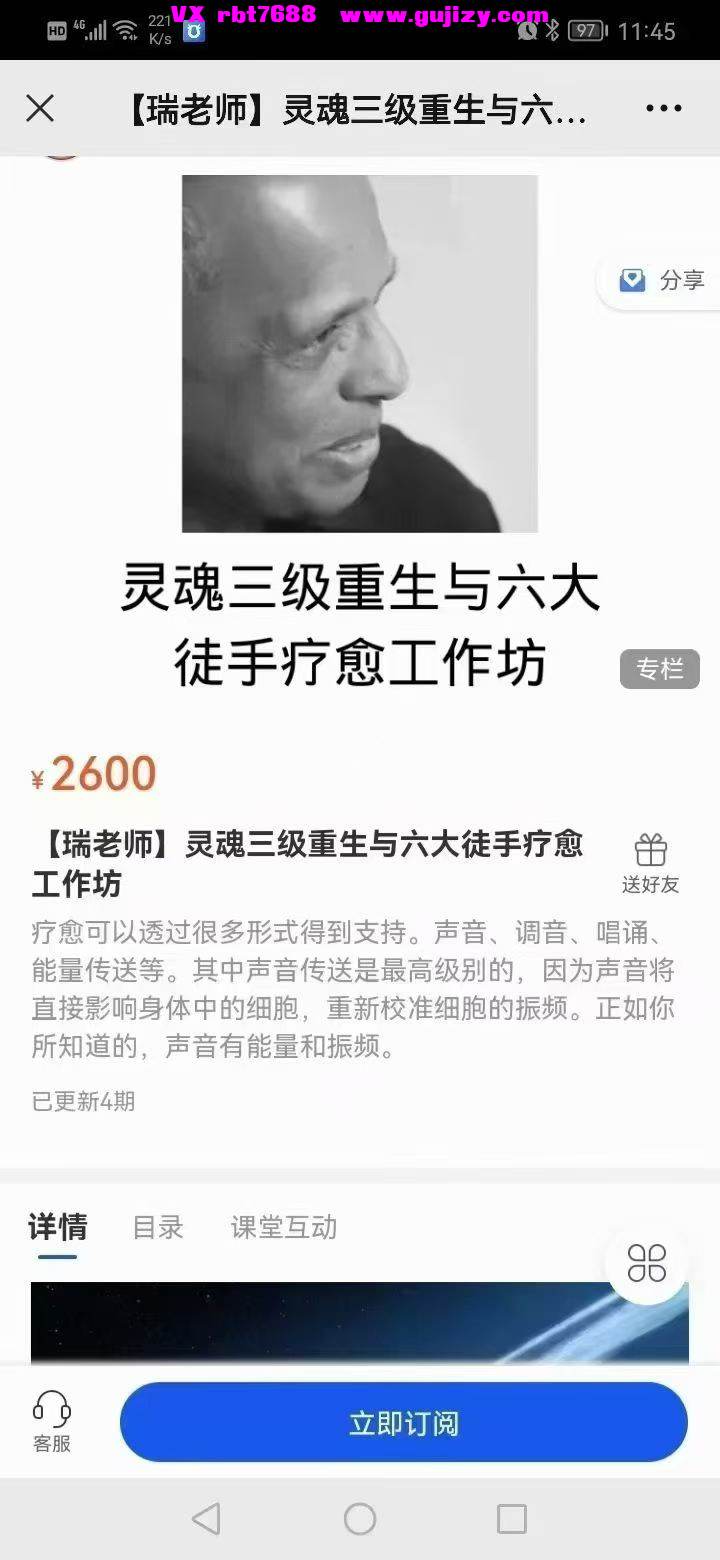Tap the system back button
The height and width of the screenshot is (1560, 720).
tap(206, 1519)
